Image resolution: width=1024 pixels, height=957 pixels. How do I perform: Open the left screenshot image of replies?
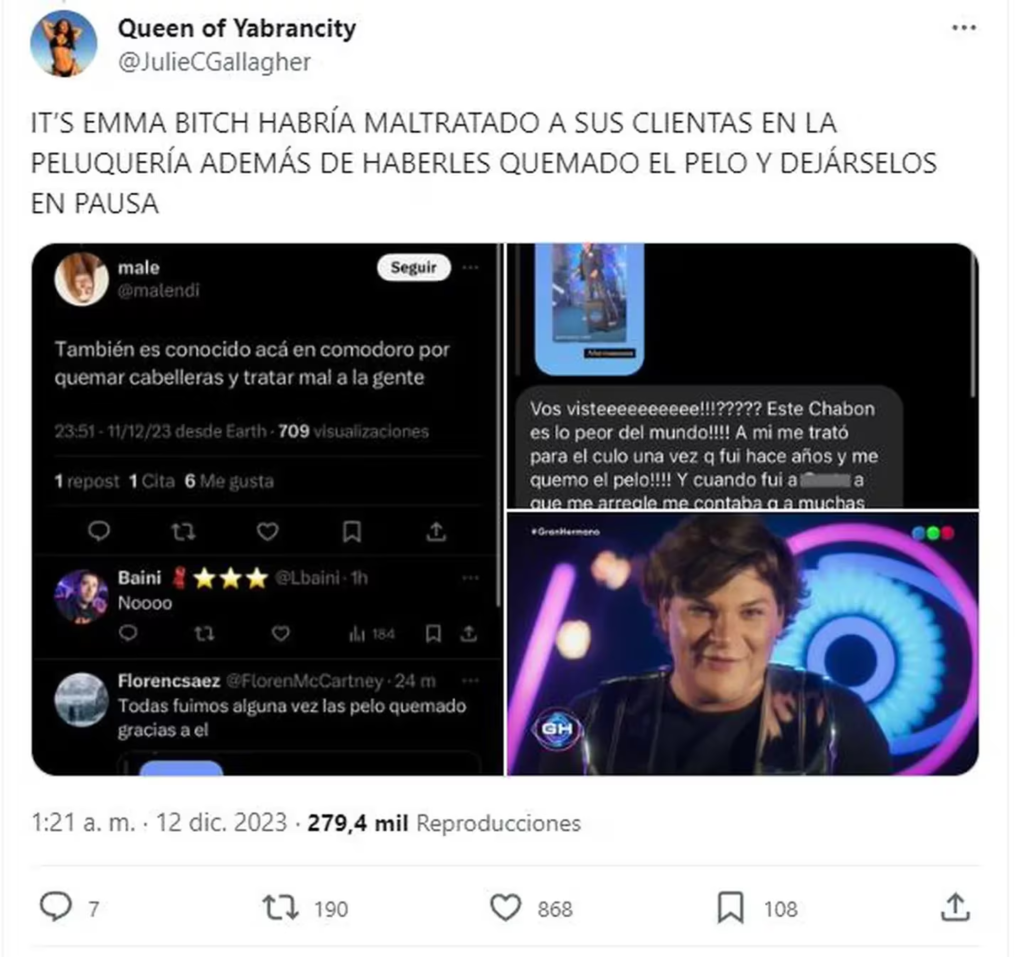coord(267,509)
